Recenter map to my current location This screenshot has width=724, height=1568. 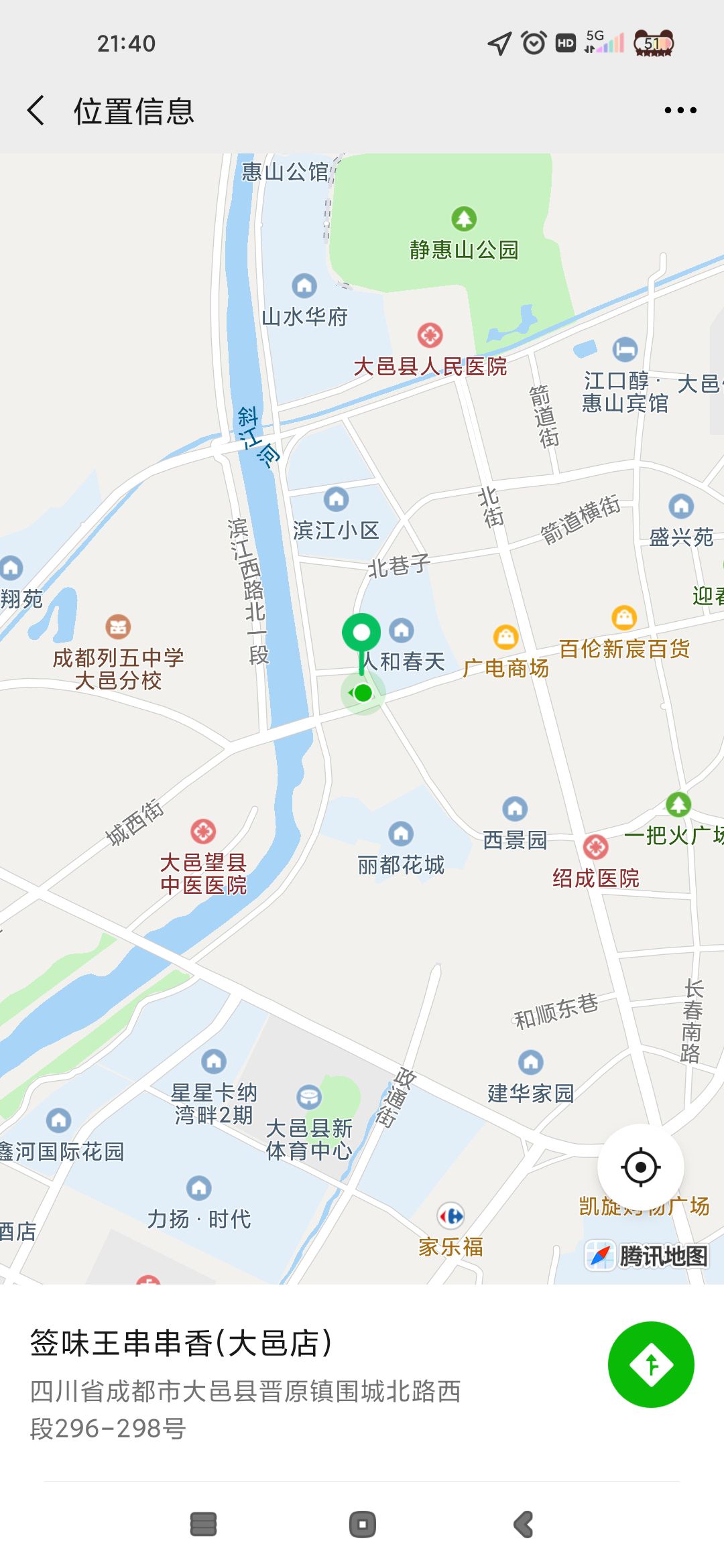[640, 1167]
